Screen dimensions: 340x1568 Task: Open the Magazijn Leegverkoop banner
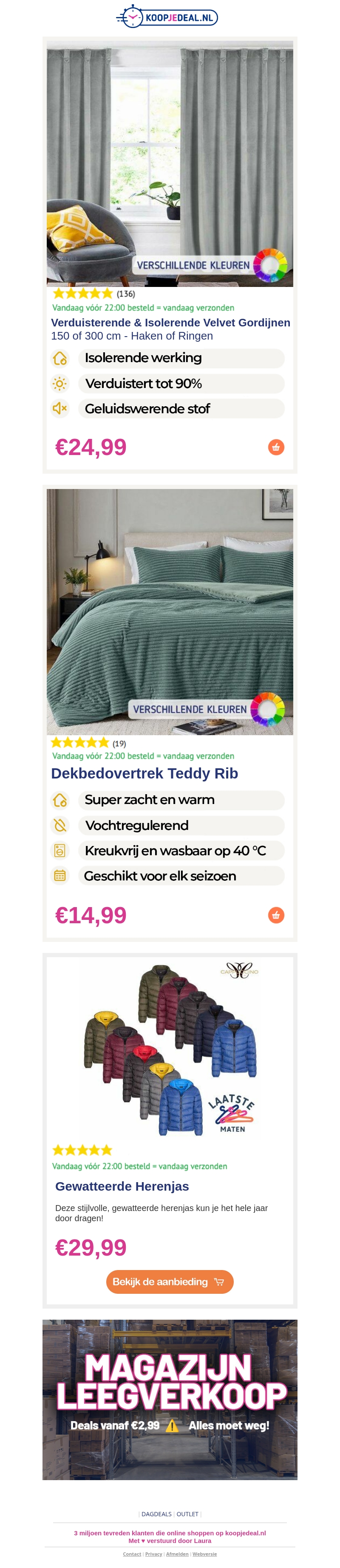170,1399
